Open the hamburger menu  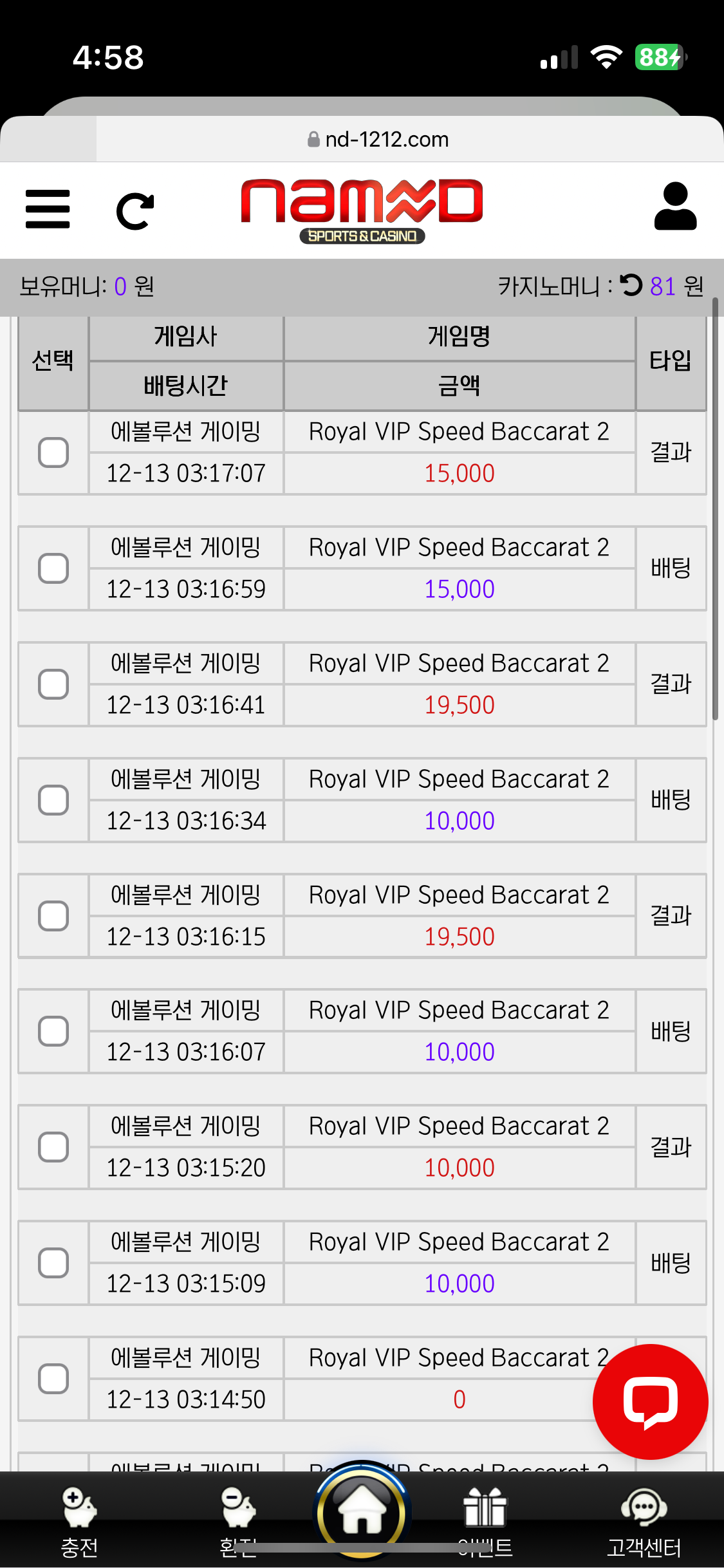tap(48, 209)
